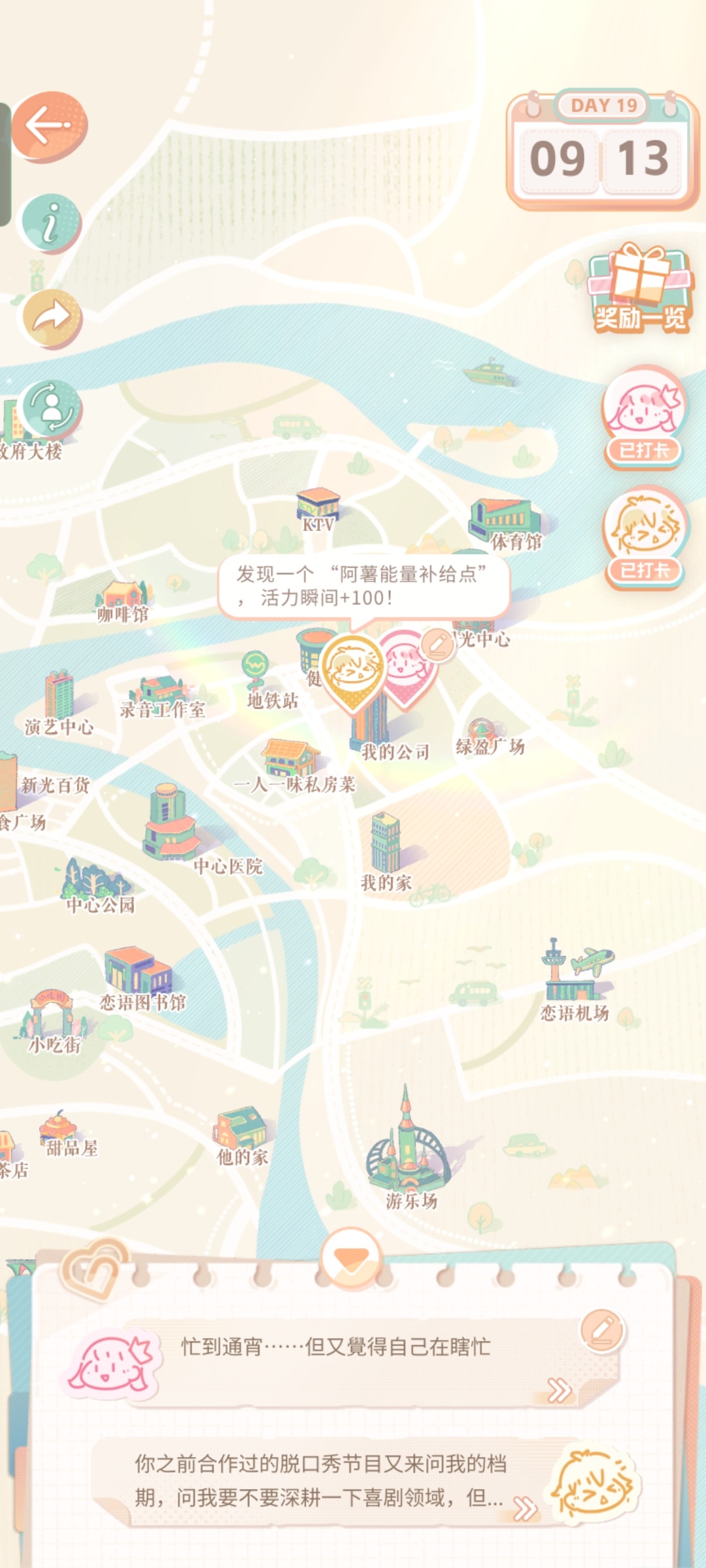Visit 我的家 on the map
The image size is (706, 1568).
click(386, 849)
